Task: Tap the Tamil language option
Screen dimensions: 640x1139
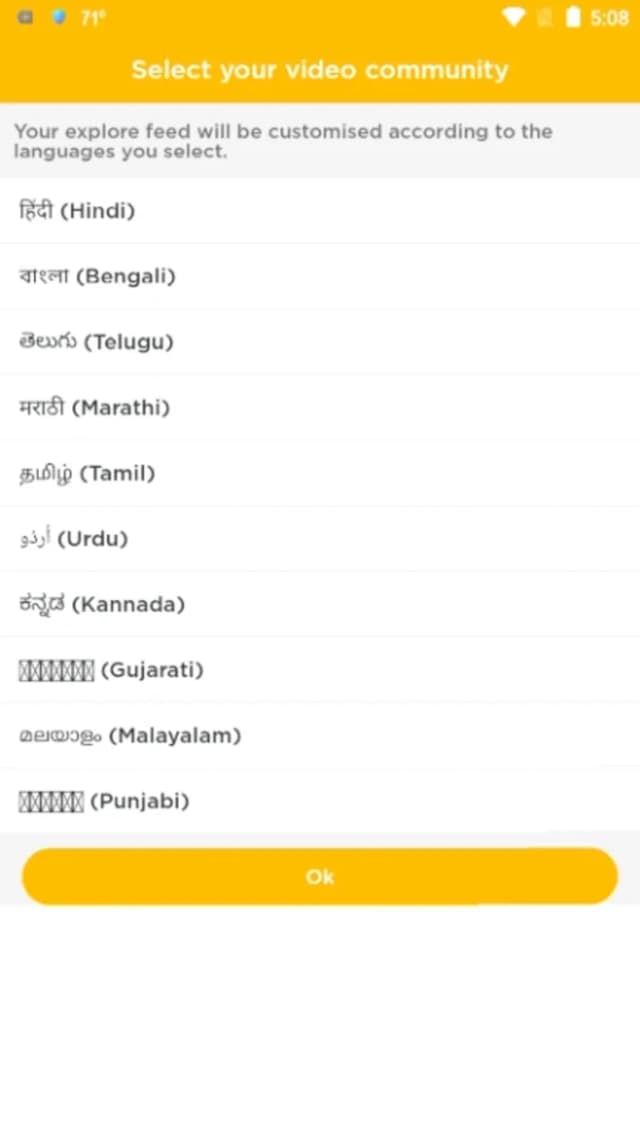Action: pos(320,473)
